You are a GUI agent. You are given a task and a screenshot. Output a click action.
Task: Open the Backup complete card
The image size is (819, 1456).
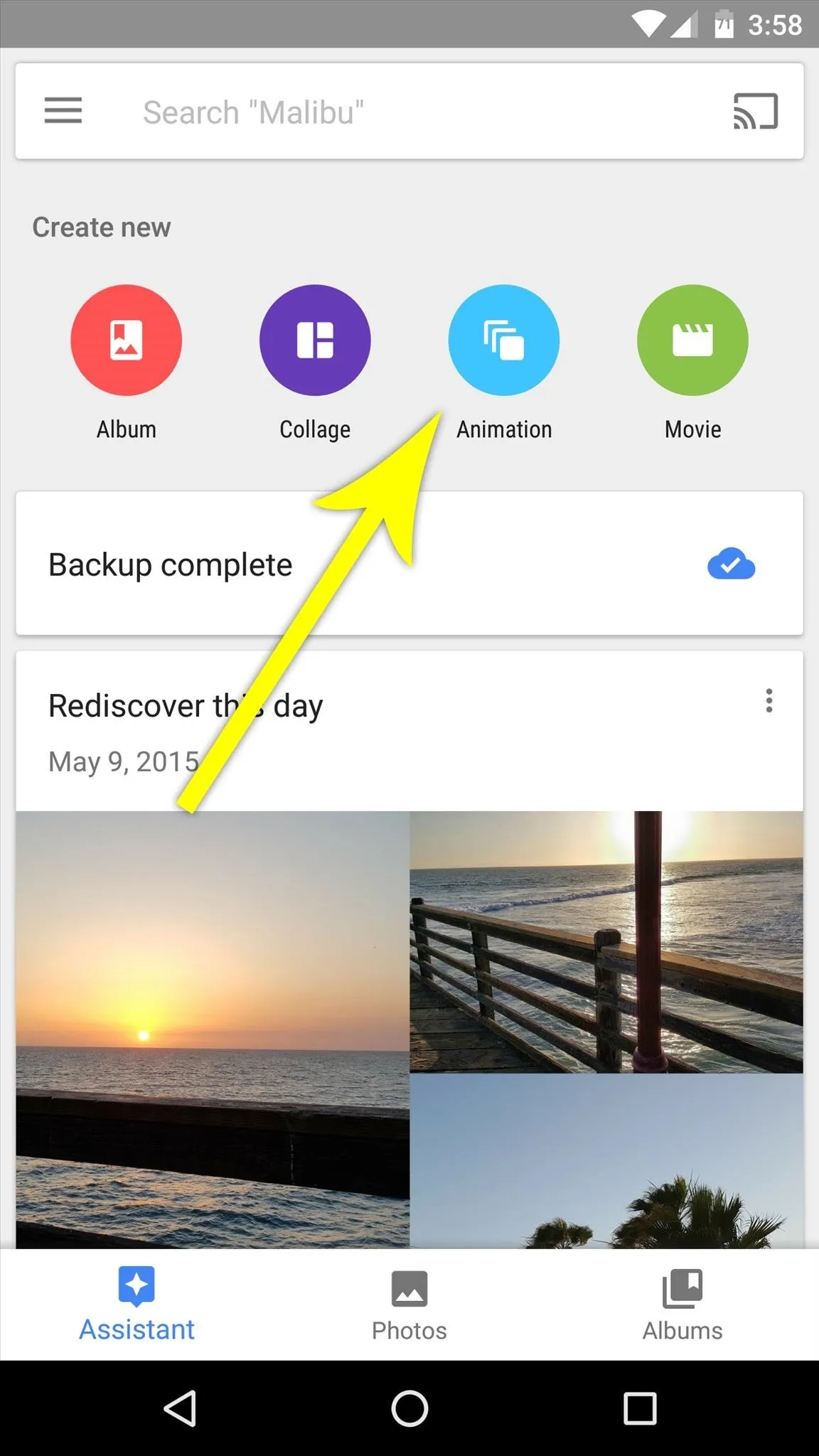pos(409,564)
